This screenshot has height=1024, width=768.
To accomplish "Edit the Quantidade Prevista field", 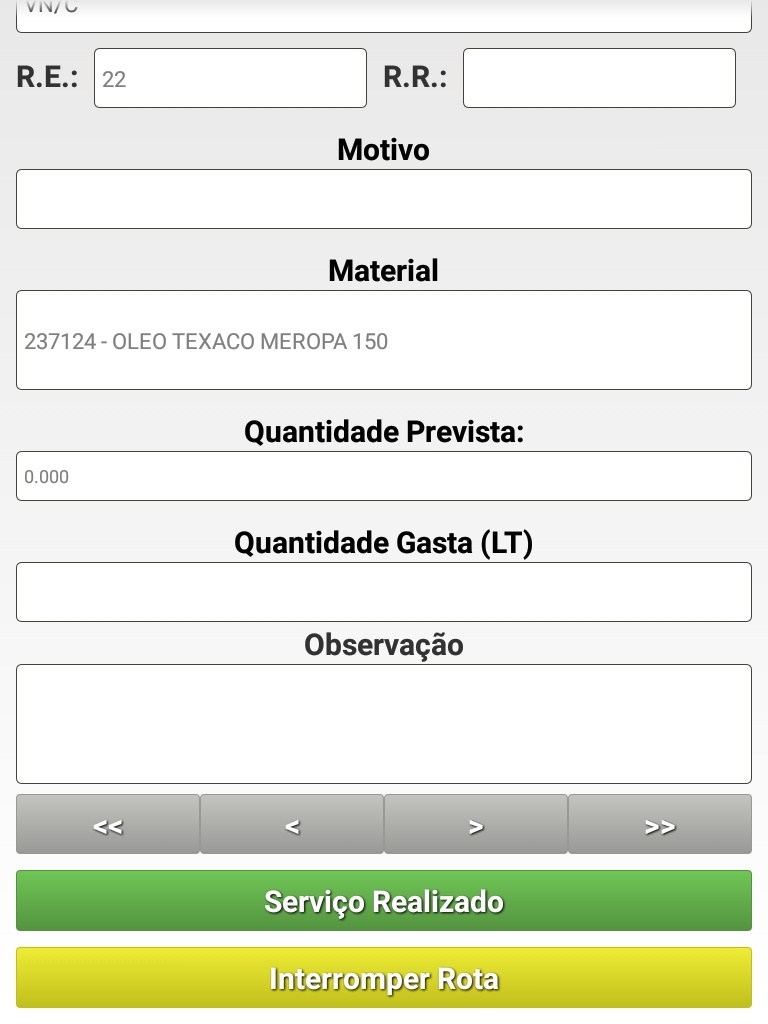I will (x=384, y=476).
